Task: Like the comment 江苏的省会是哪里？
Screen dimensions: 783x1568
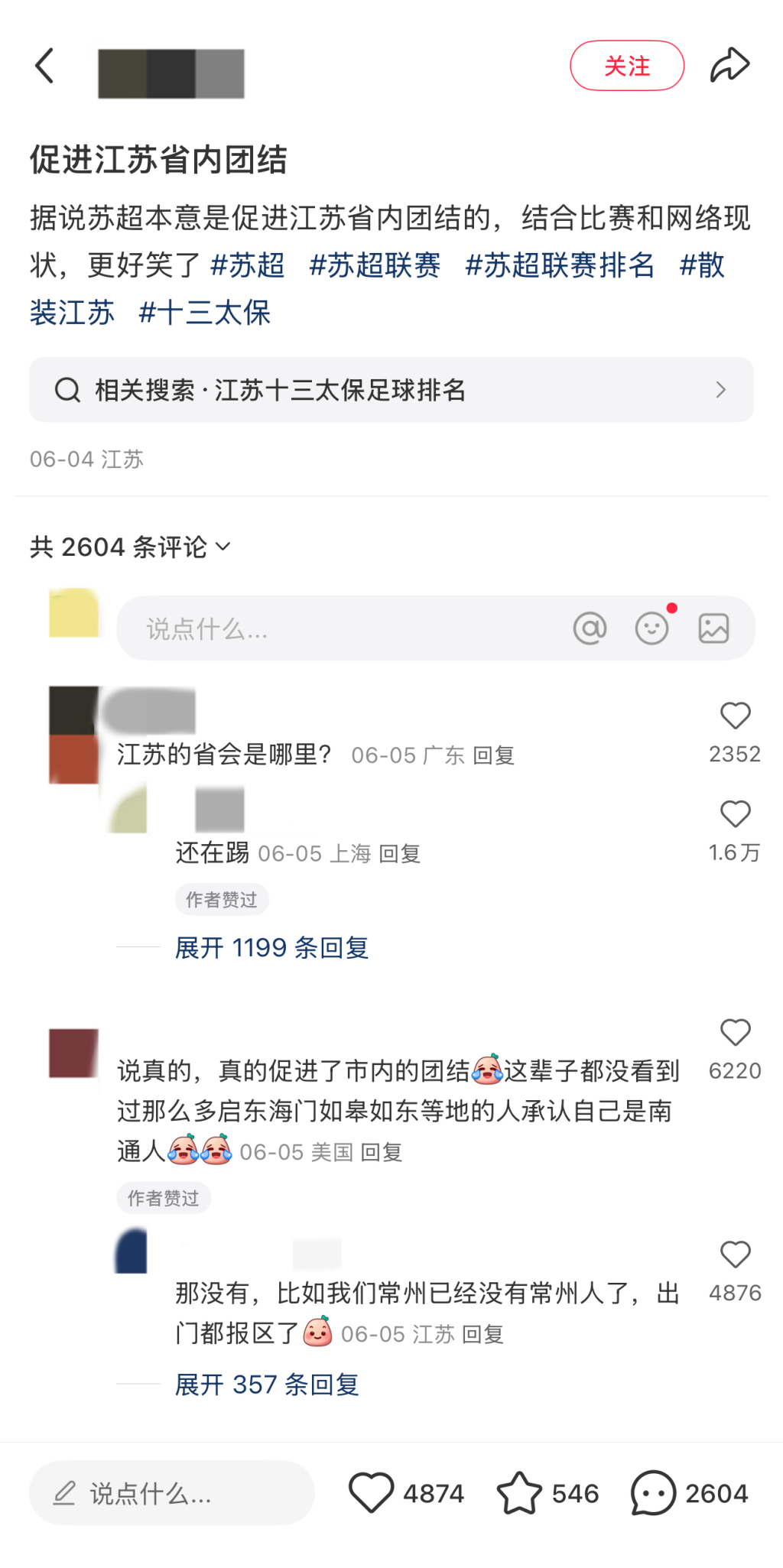Action: point(735,716)
